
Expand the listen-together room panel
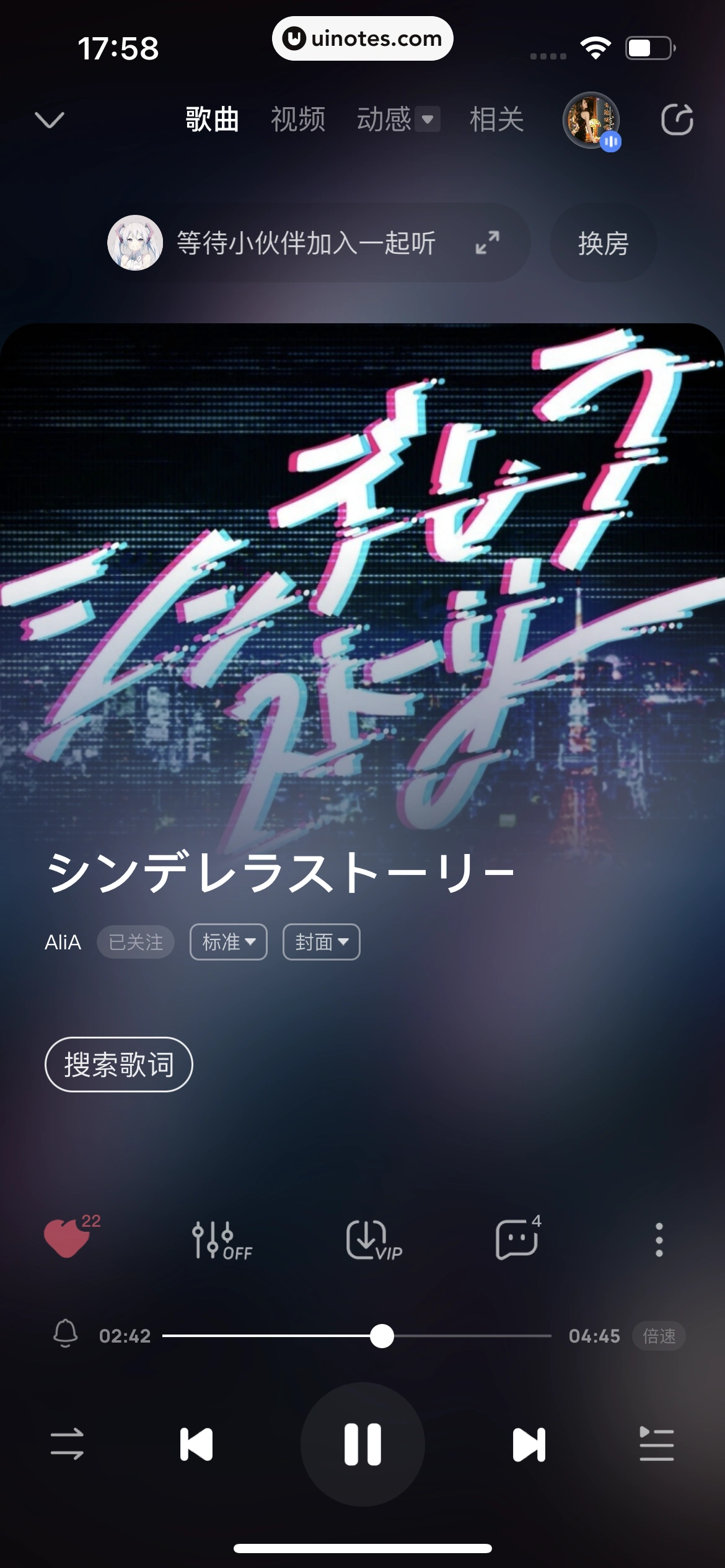coord(487,243)
